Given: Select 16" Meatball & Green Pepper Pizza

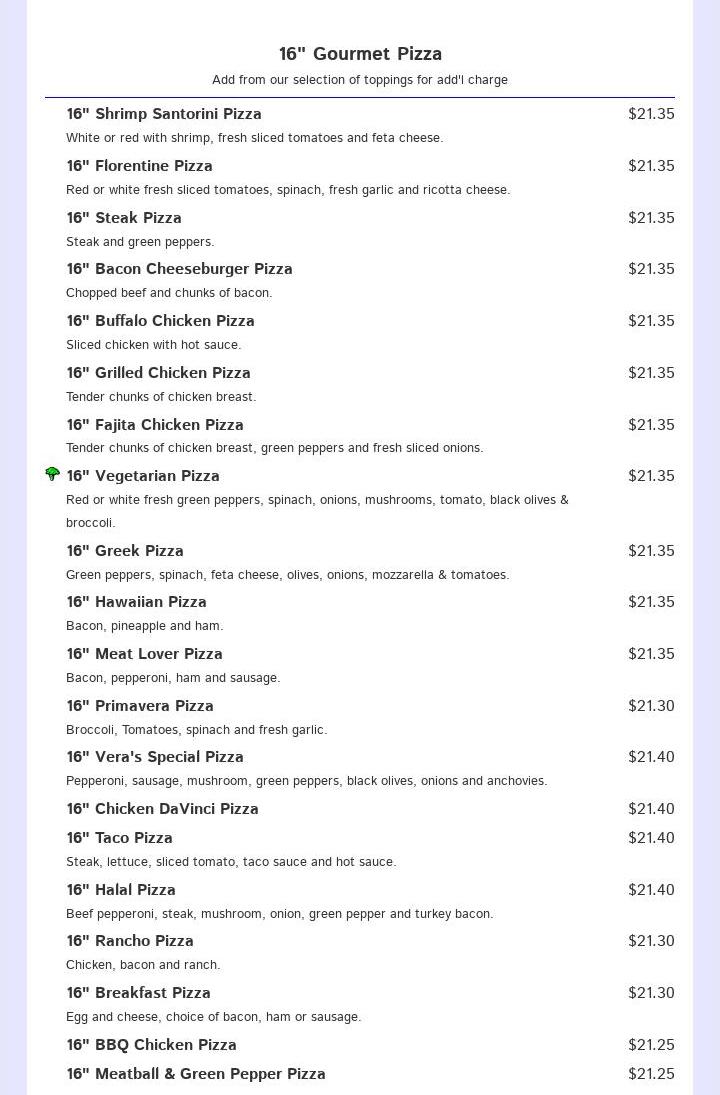Looking at the screenshot, I should coord(196,1074).
